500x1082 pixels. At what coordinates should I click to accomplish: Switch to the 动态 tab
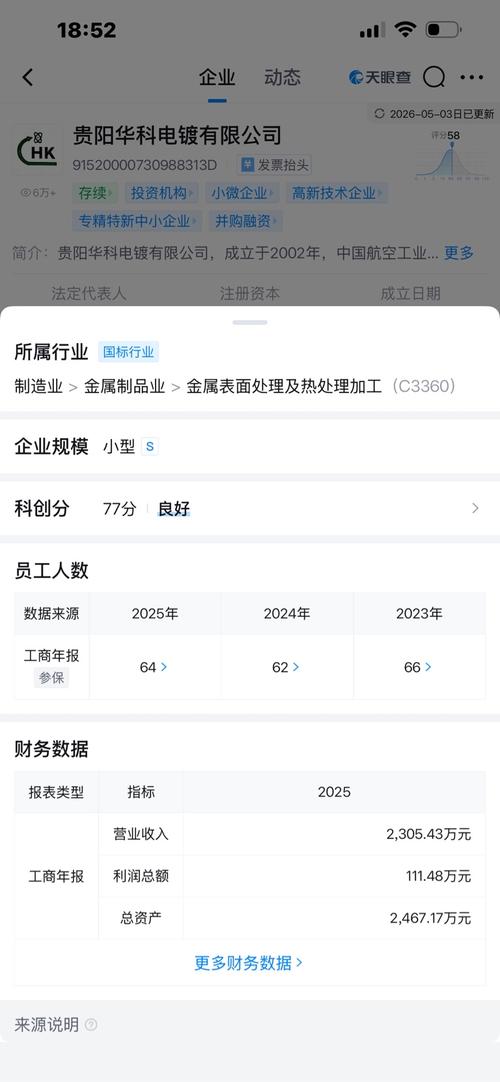pyautogui.click(x=282, y=77)
